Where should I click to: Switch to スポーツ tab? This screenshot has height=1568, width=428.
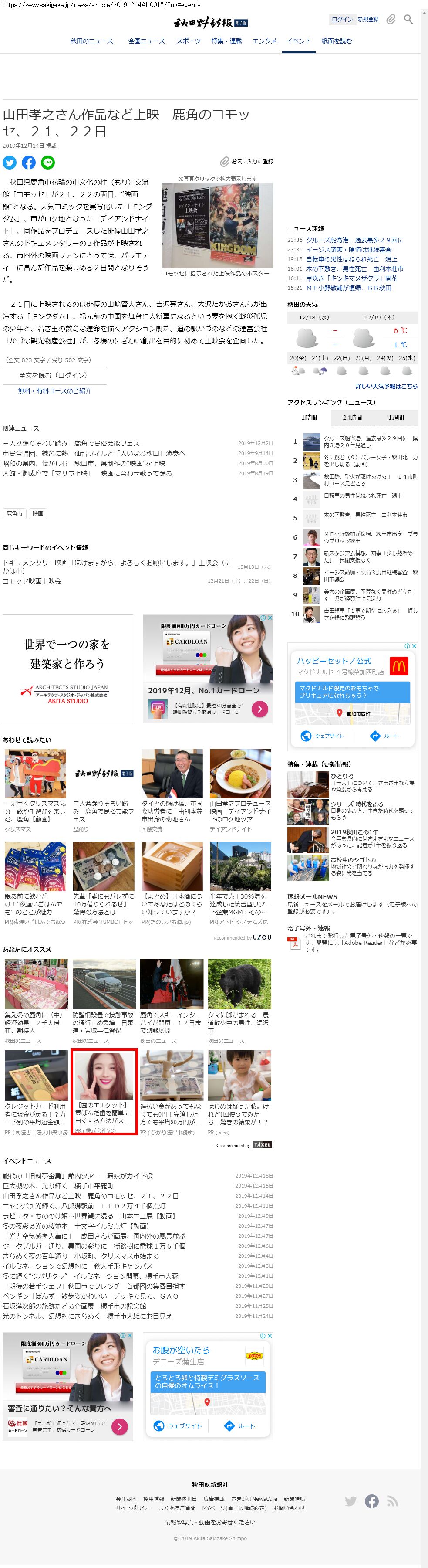click(189, 41)
